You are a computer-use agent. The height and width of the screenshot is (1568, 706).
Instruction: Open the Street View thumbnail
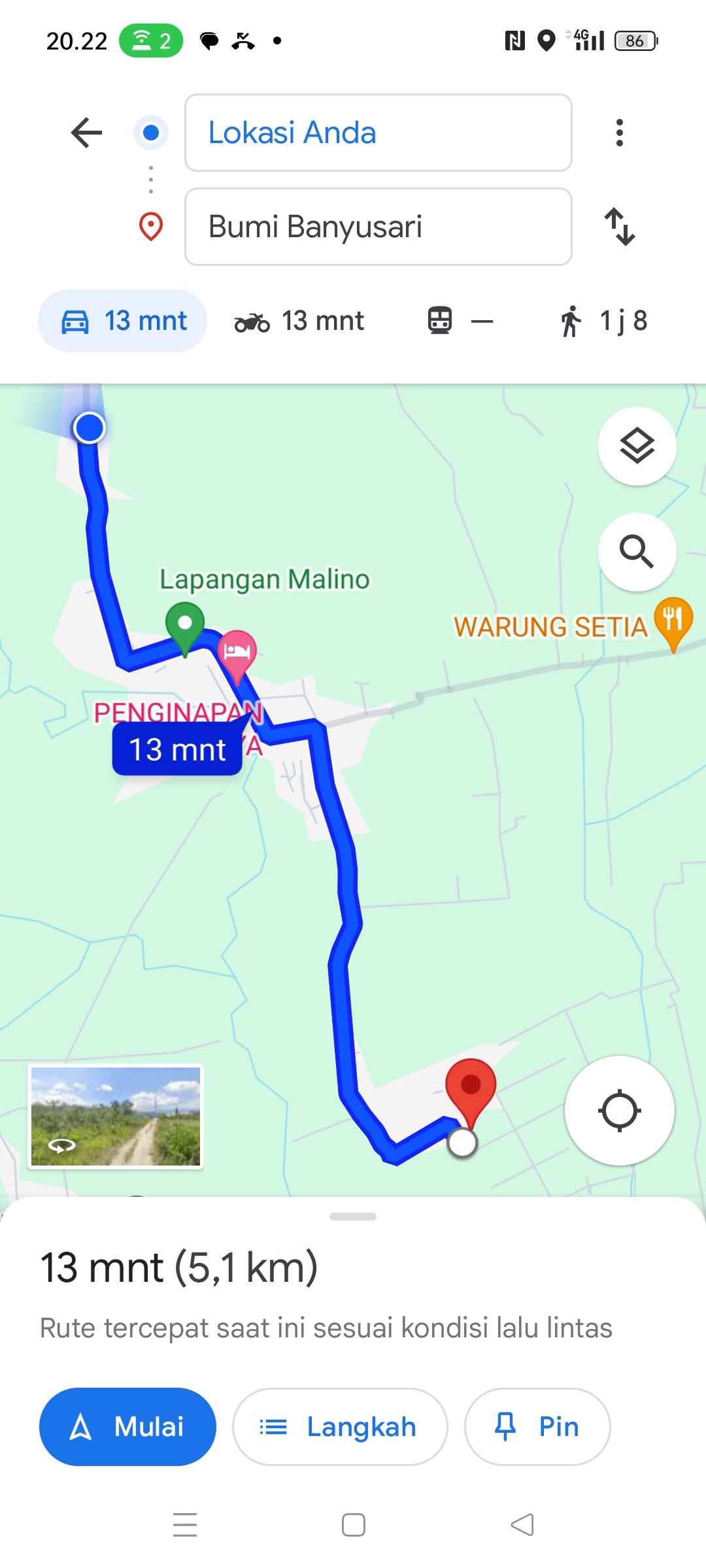point(116,1117)
